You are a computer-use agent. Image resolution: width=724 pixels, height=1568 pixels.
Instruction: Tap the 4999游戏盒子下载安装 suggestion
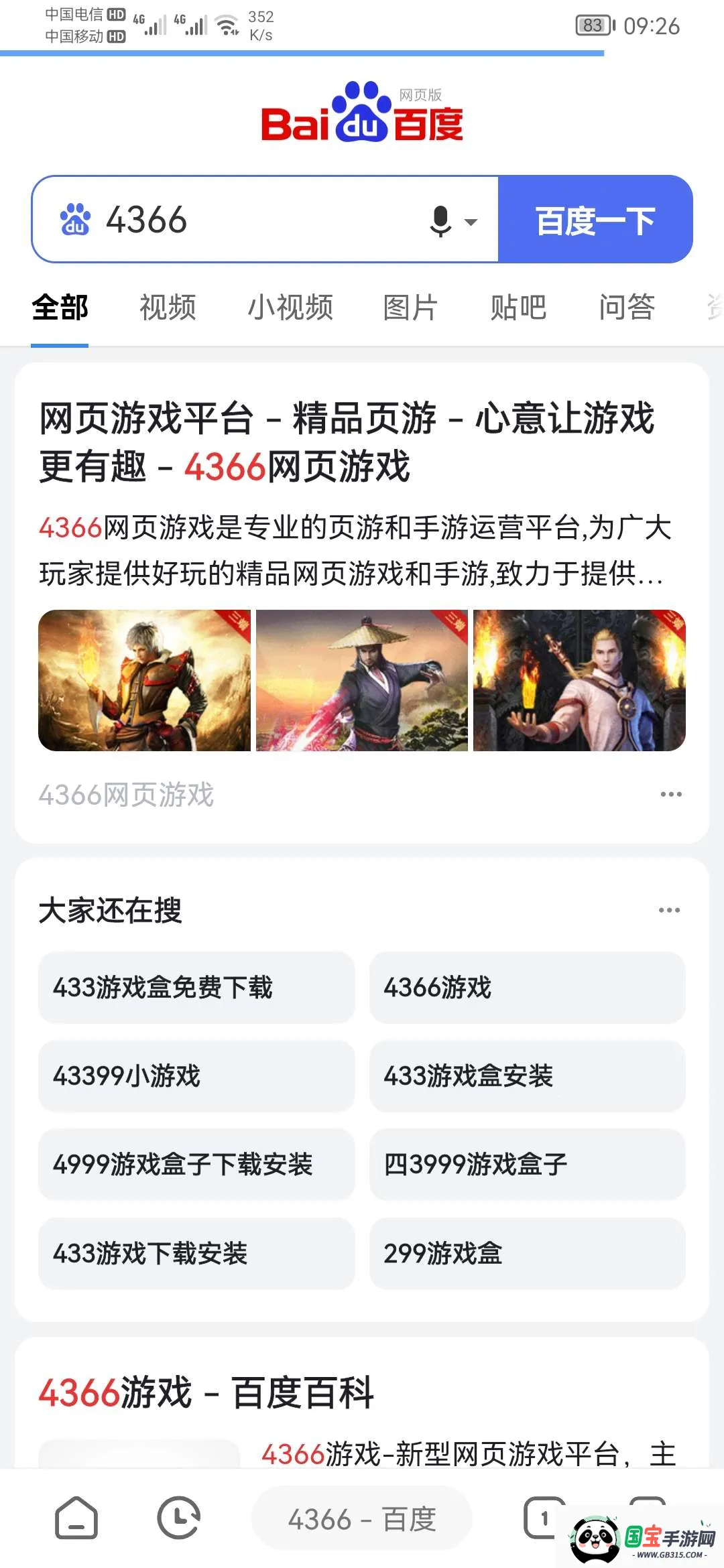coord(196,1165)
